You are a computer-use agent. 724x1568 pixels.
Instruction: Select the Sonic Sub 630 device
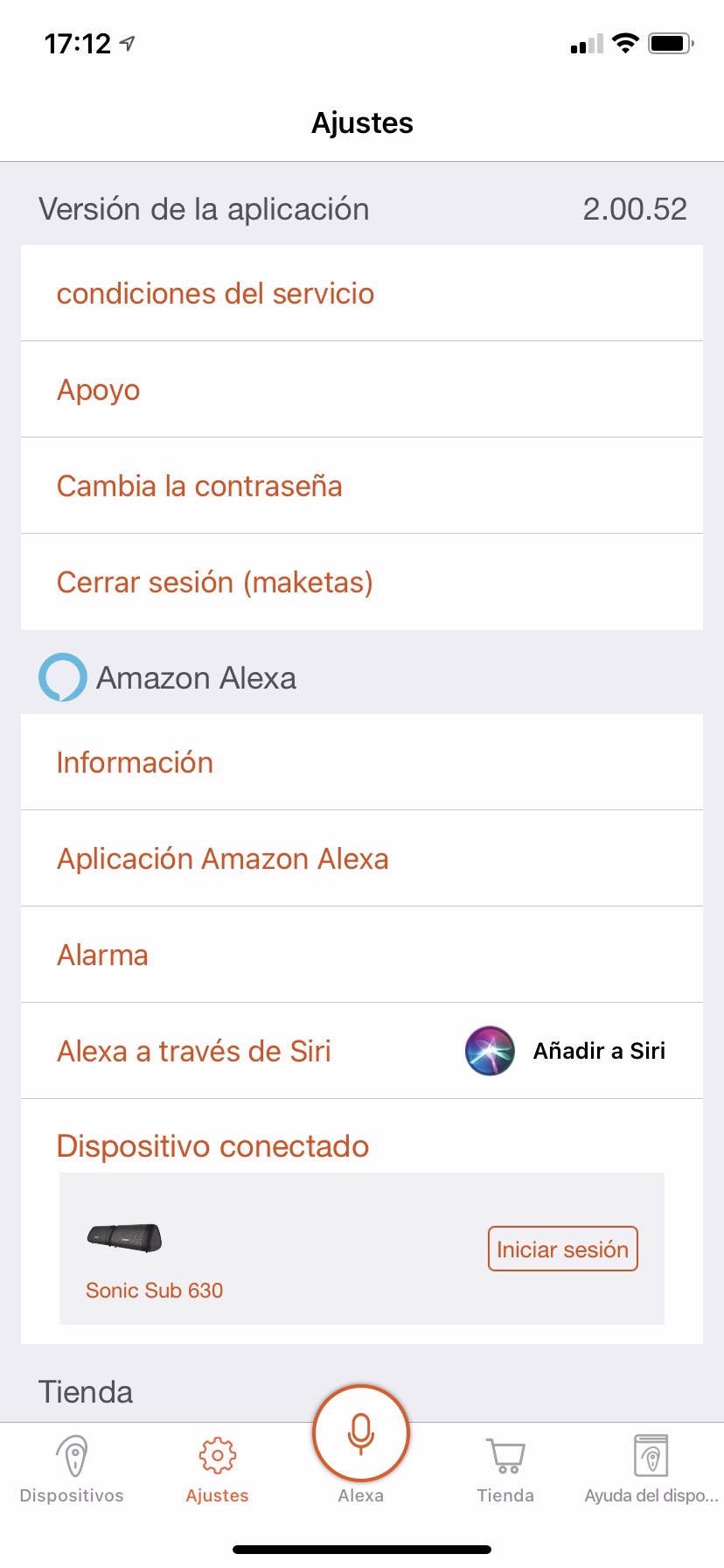154,1261
